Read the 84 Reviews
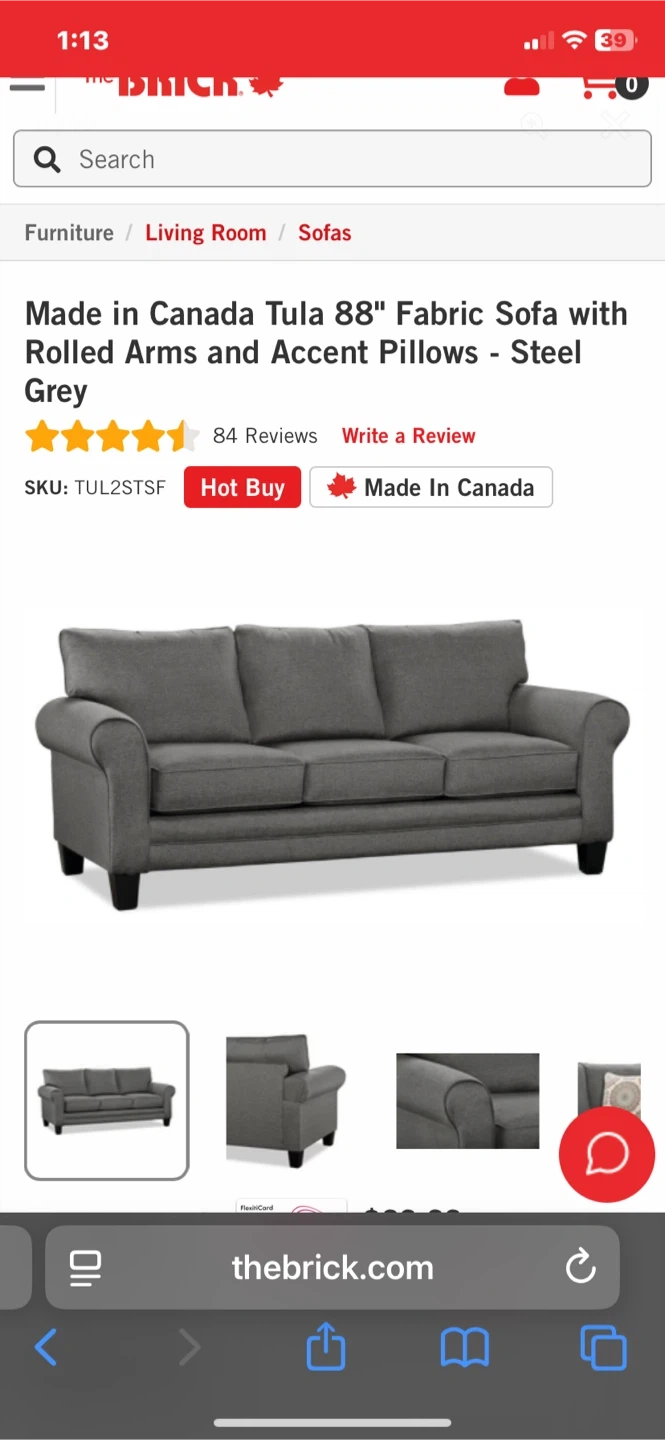This screenshot has height=1440, width=665. pyautogui.click(x=265, y=436)
